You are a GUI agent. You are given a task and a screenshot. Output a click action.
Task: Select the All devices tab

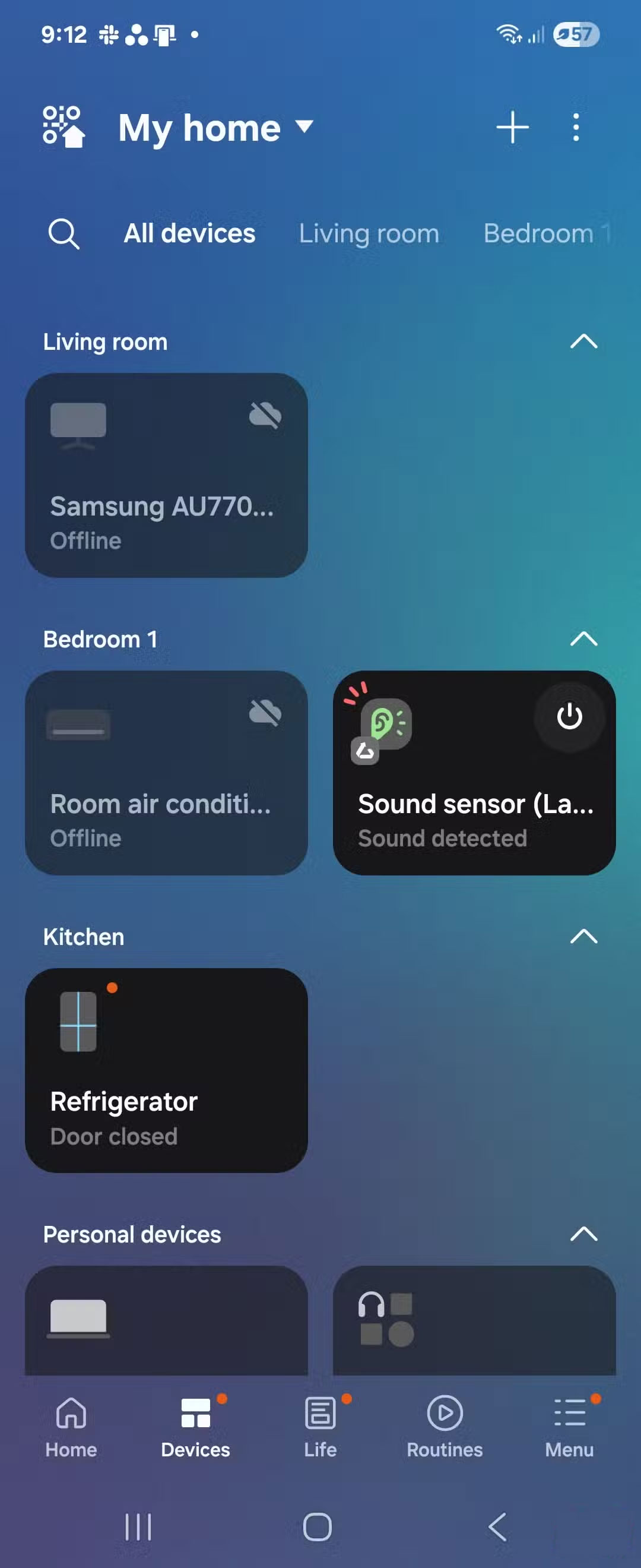coord(189,234)
